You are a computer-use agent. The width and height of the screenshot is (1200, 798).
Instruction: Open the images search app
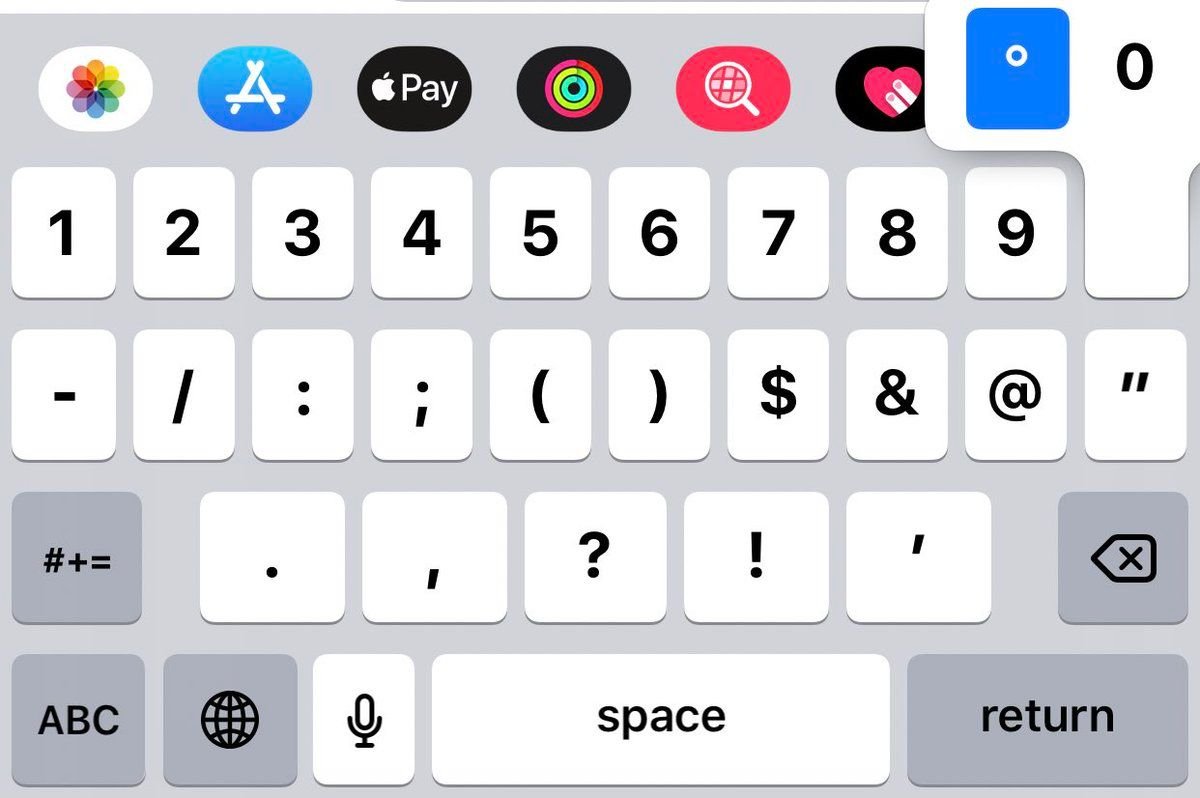pyautogui.click(x=733, y=90)
